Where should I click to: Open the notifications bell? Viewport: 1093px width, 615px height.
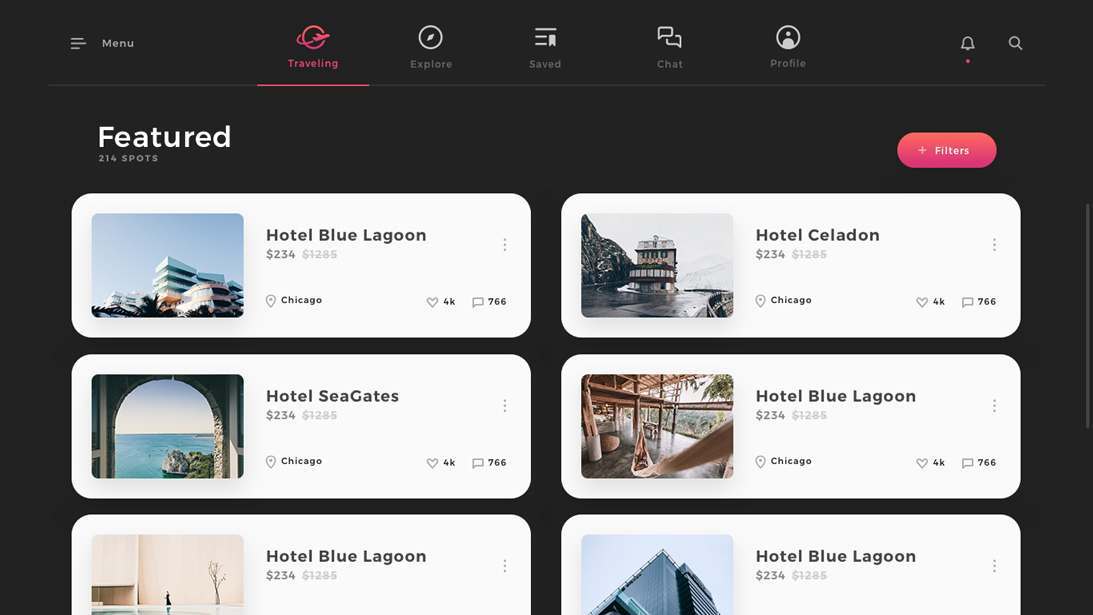click(967, 43)
